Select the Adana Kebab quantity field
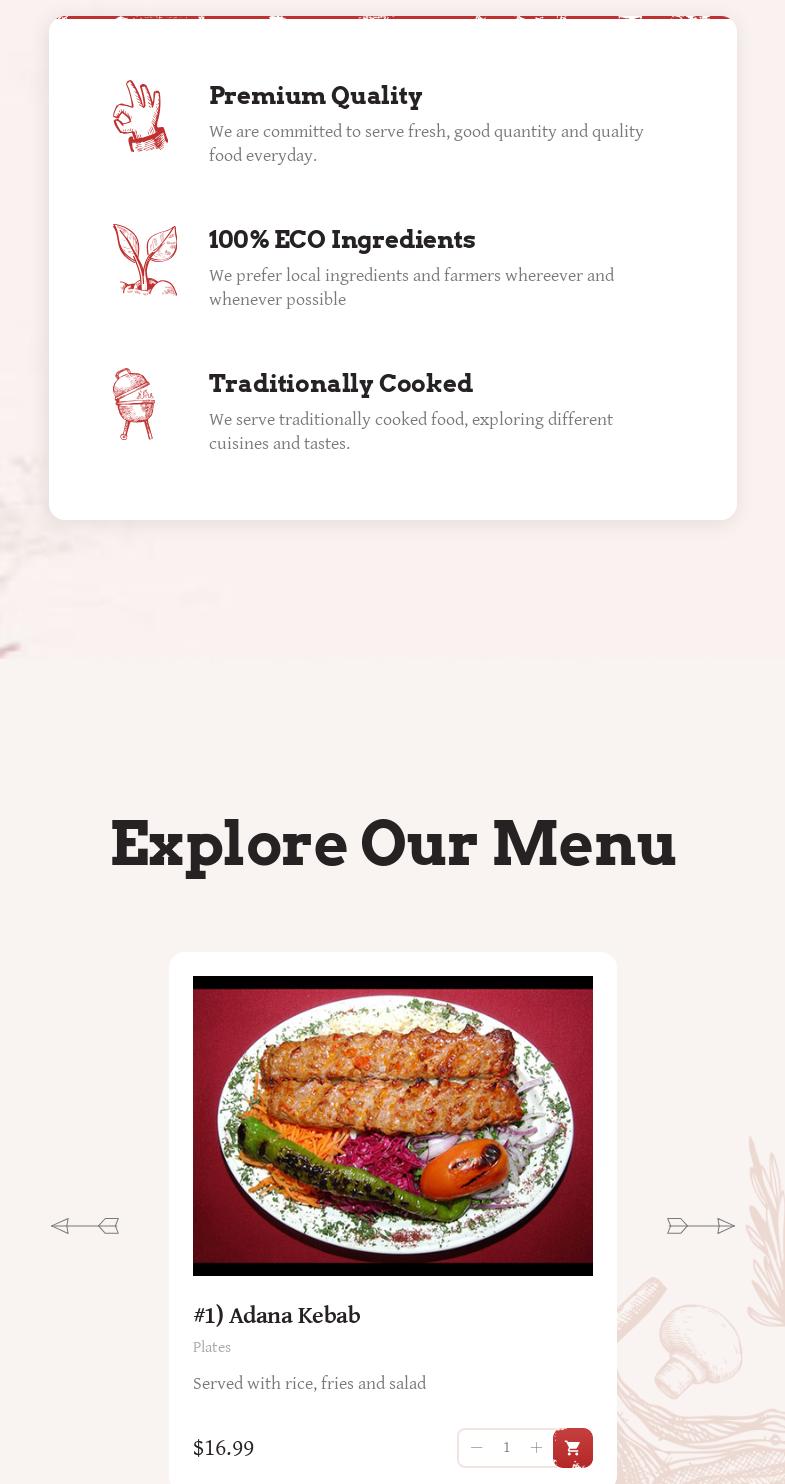The image size is (785, 1484). [x=506, y=1448]
